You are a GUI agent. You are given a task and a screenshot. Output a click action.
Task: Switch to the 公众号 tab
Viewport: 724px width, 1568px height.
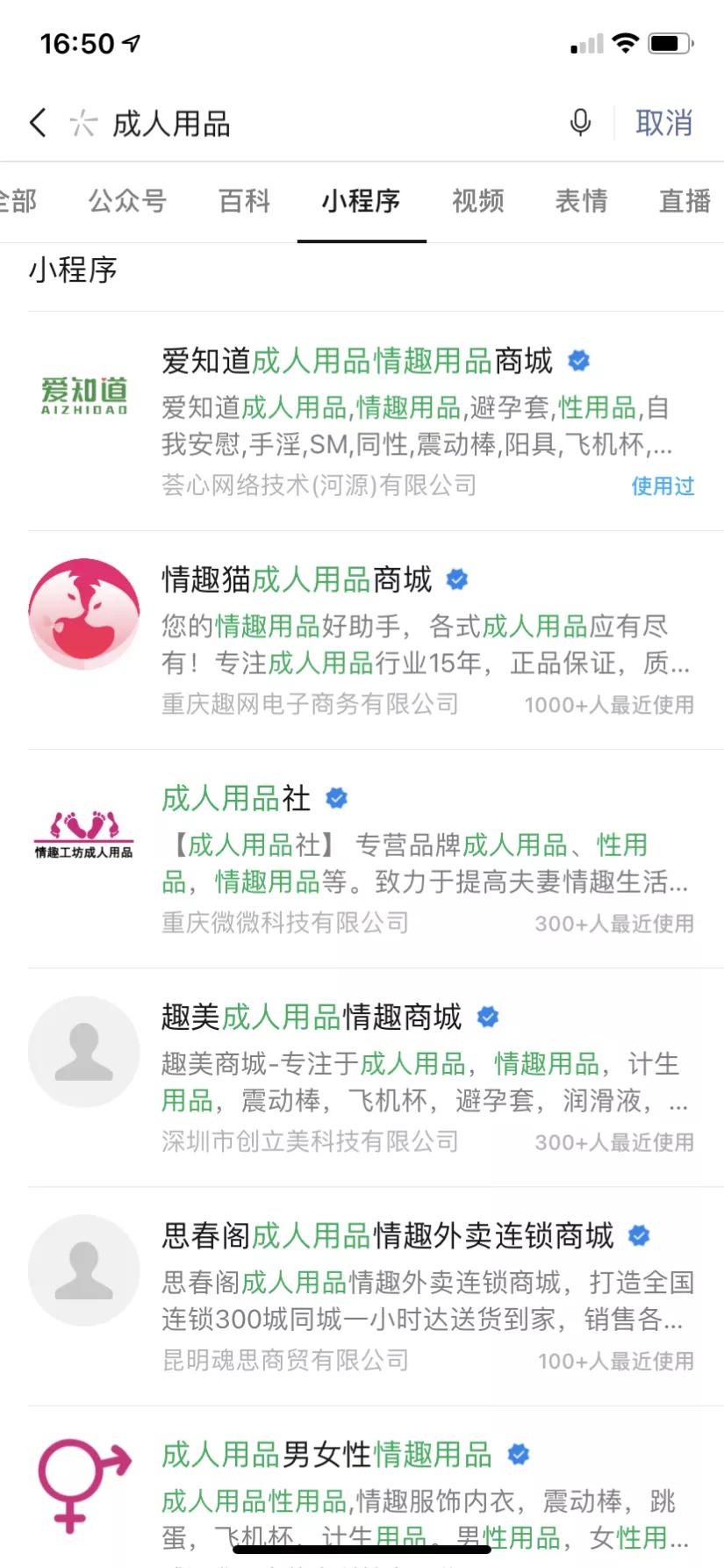click(126, 201)
